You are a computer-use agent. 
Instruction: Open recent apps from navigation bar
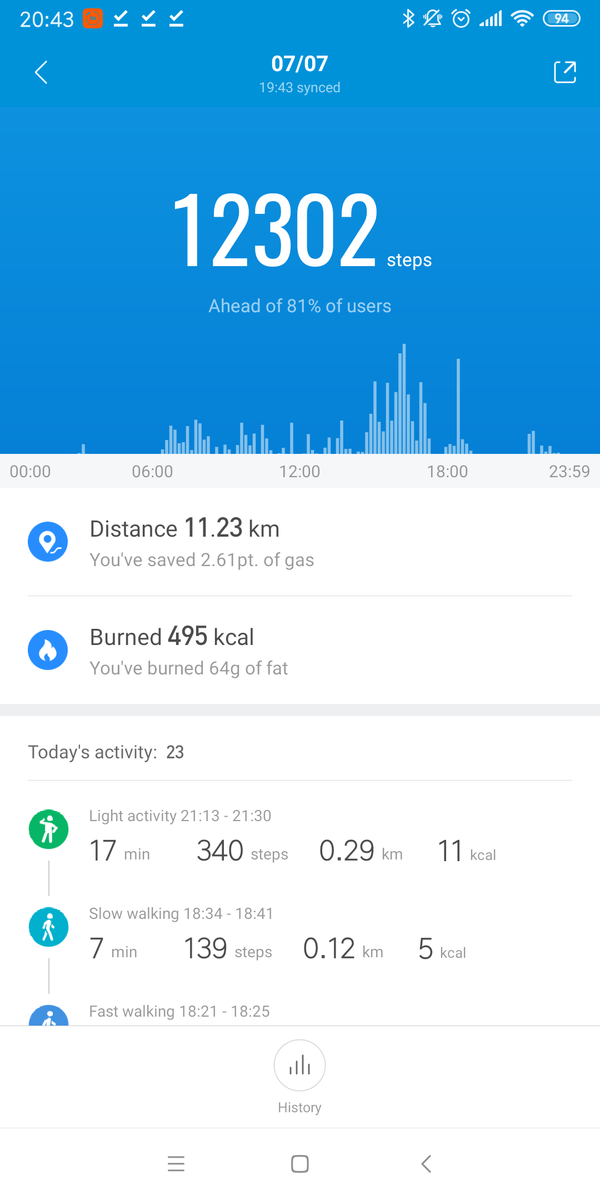176,1163
